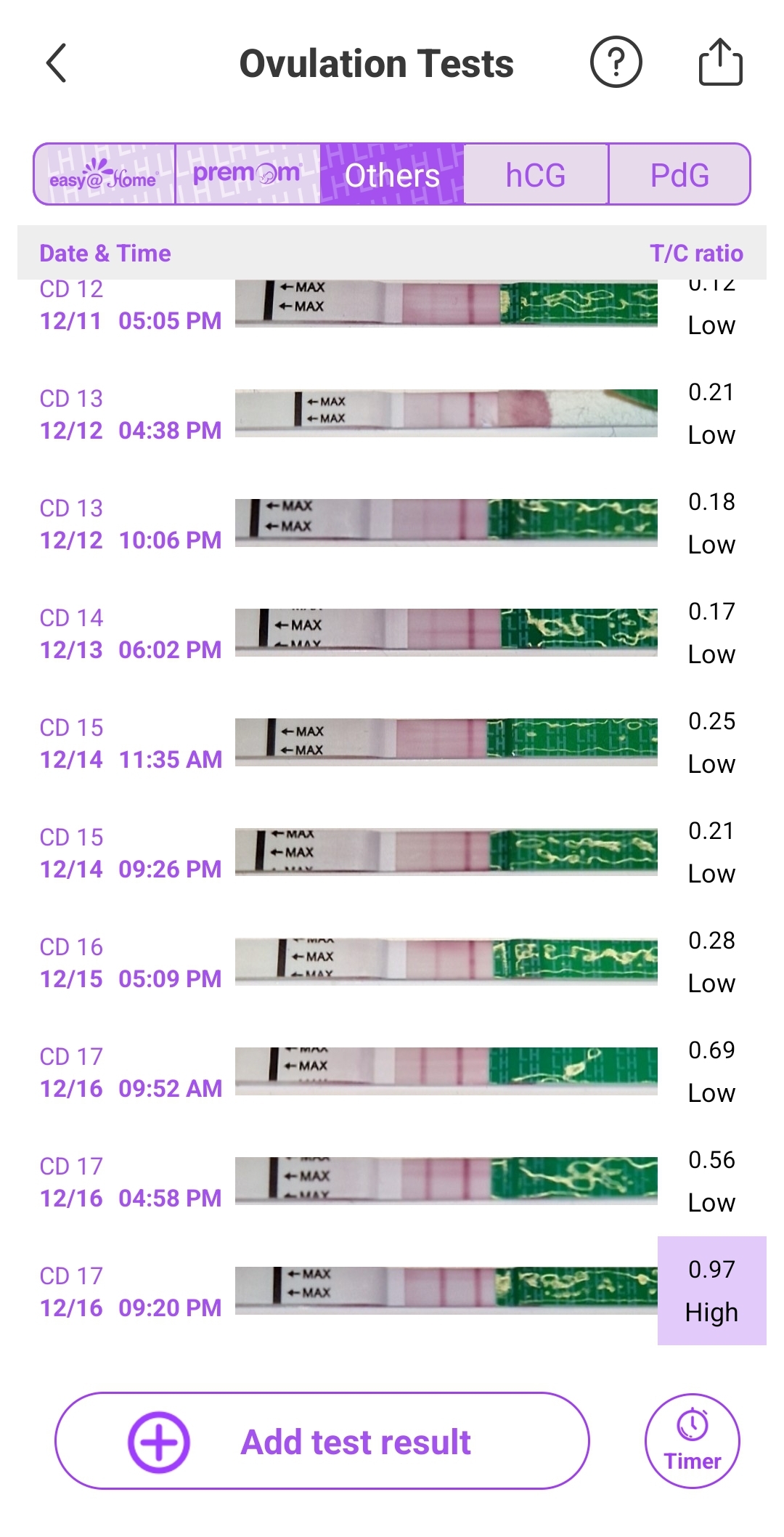Open the 12/16 04:58 PM test entry
The width and height of the screenshot is (784, 1537).
[x=392, y=1181]
